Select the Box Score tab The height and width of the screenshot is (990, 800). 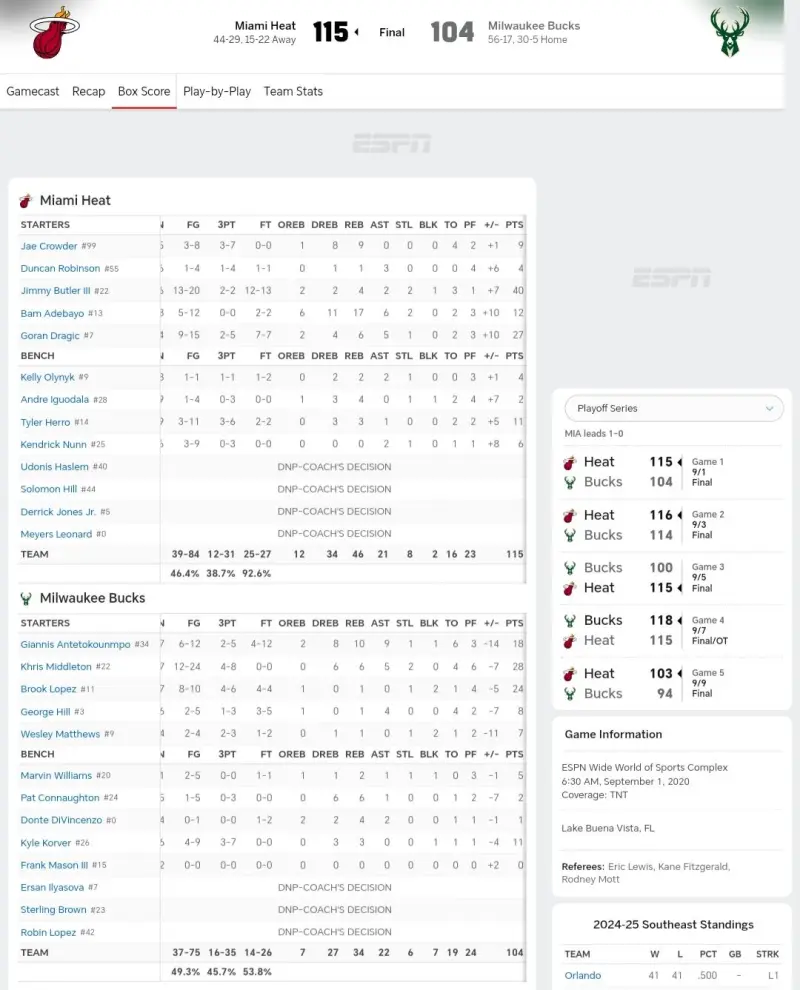(x=144, y=91)
